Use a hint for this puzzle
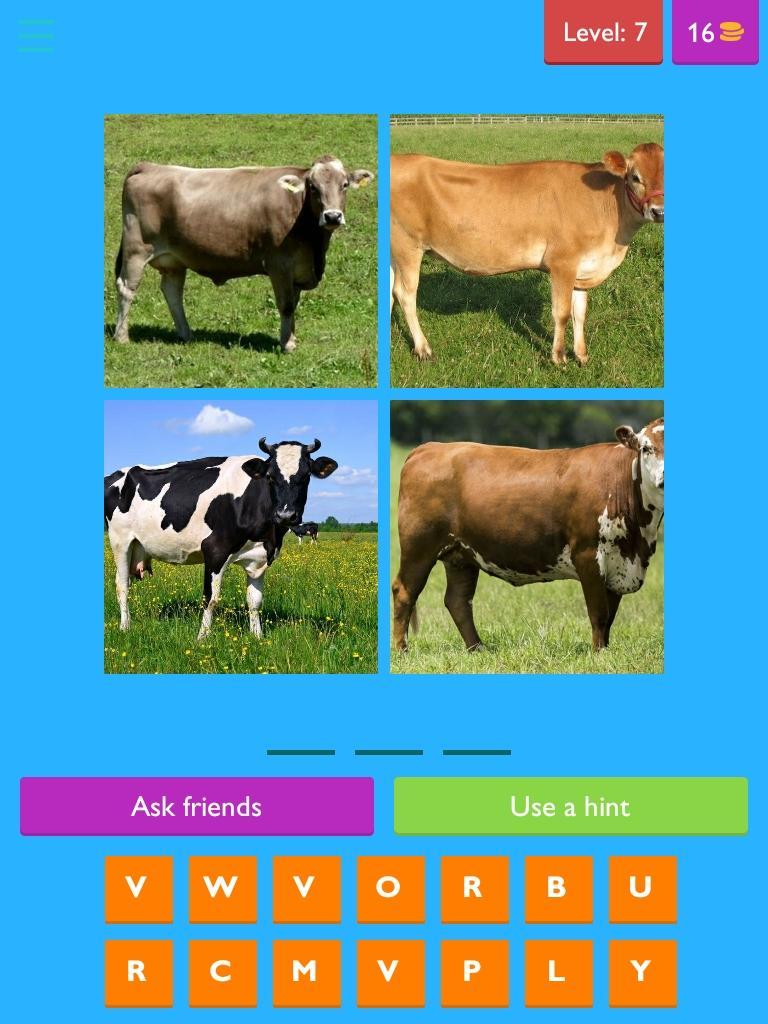The width and height of the screenshot is (768, 1024). click(x=570, y=806)
